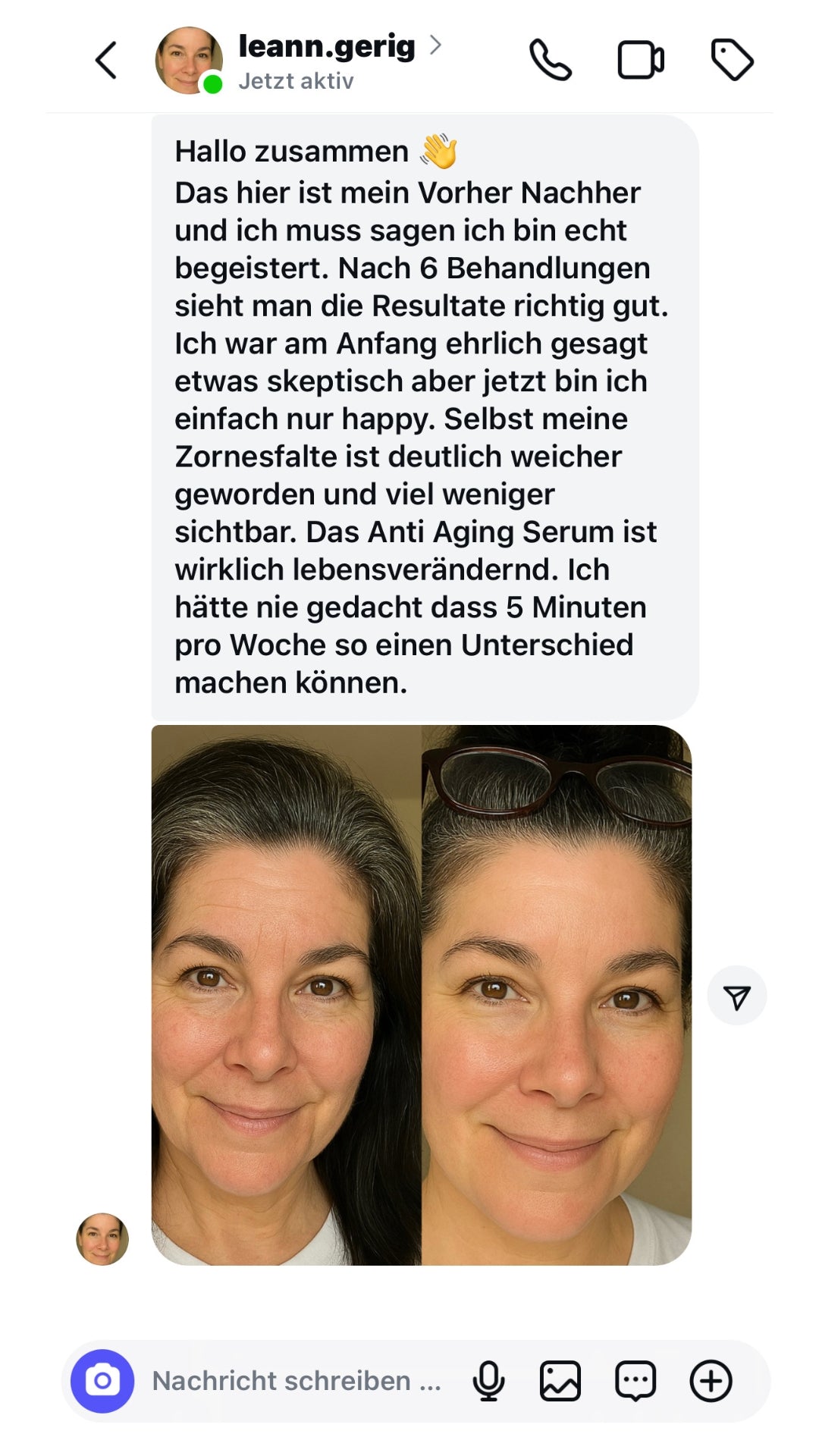The image size is (819, 1456).
Task: Start a voice call with leann.gerig
Action: 550,60
